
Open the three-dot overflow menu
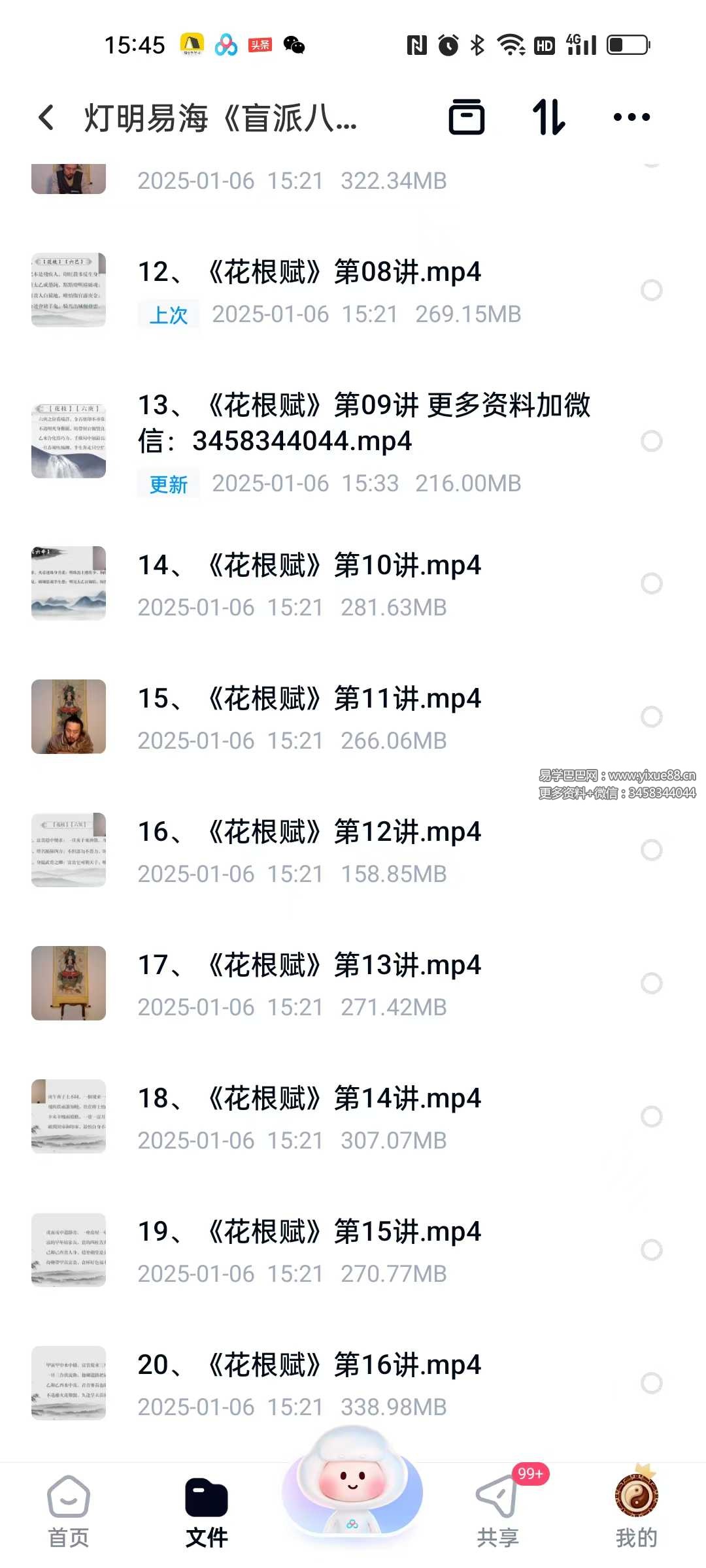point(631,118)
